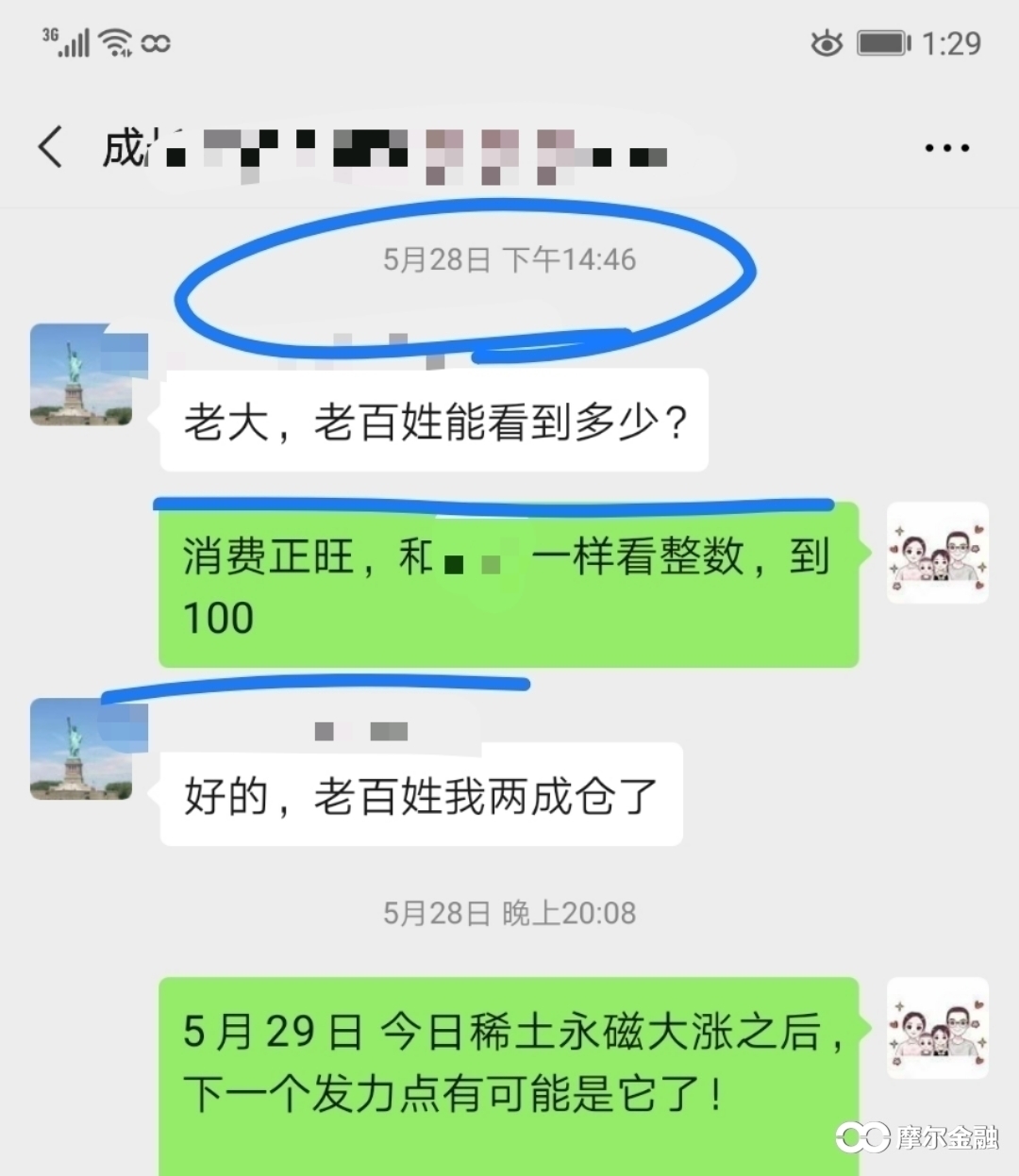Open the chat info overflow menu
Viewport: 1019px width, 1176px height.
tap(946, 148)
